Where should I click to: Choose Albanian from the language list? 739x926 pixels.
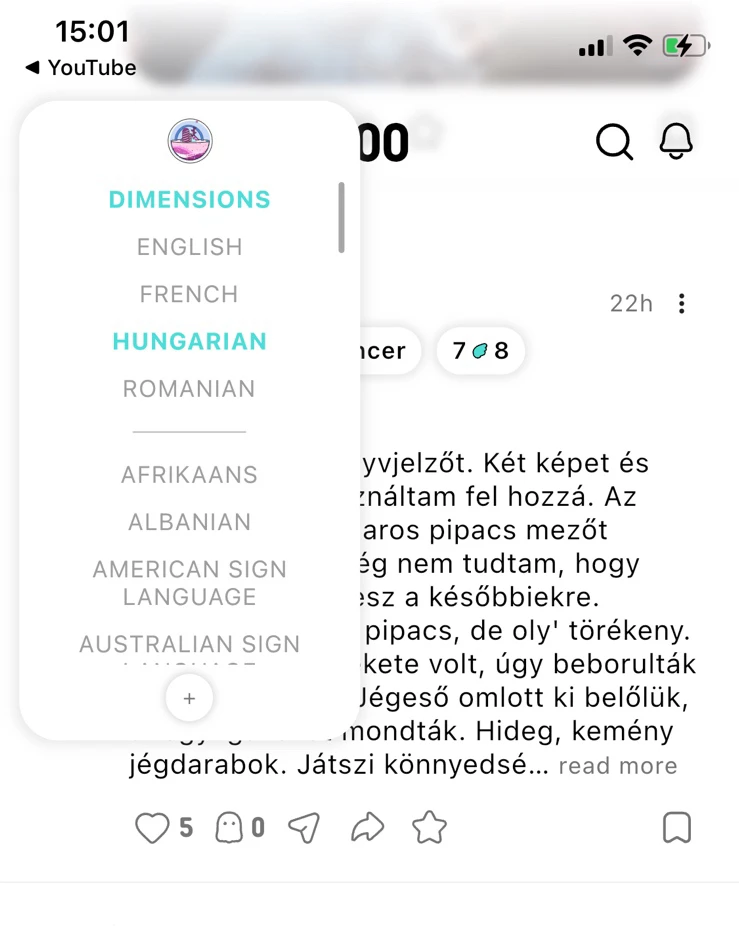point(189,521)
